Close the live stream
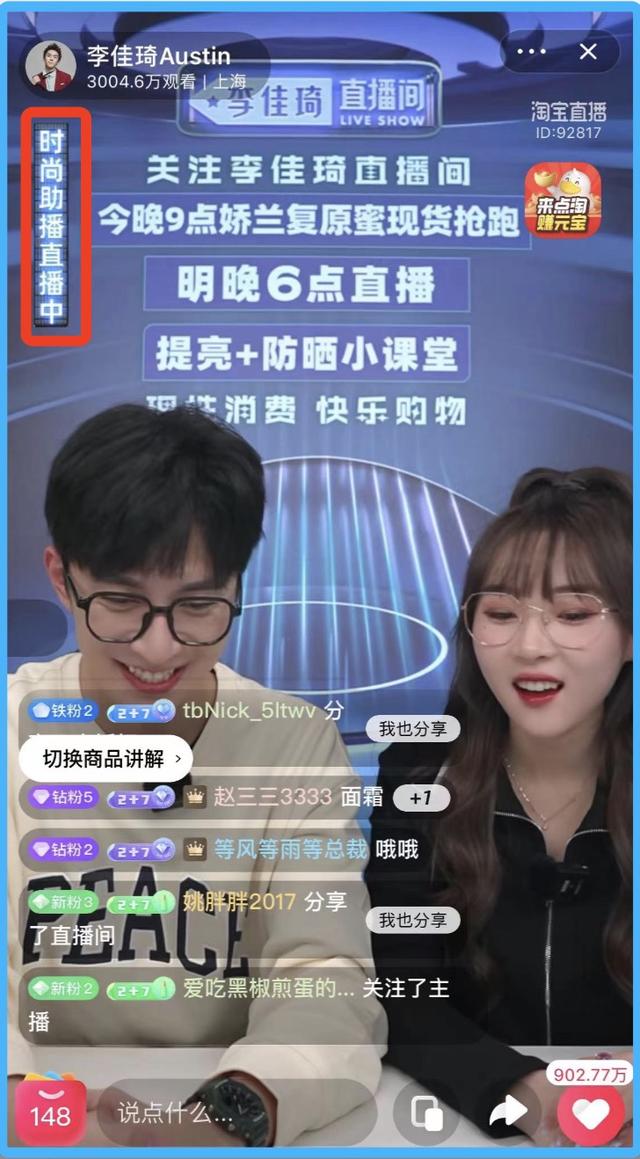The width and height of the screenshot is (640, 1159). click(x=589, y=51)
